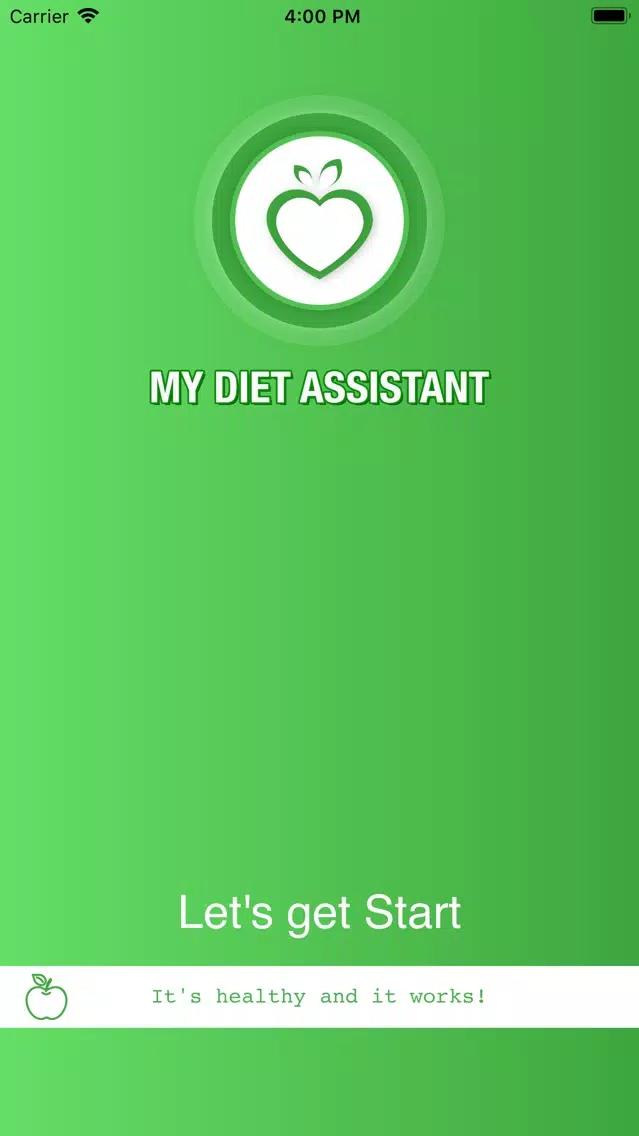Tap the Let's get Start button
This screenshot has width=639, height=1136.
coord(320,914)
